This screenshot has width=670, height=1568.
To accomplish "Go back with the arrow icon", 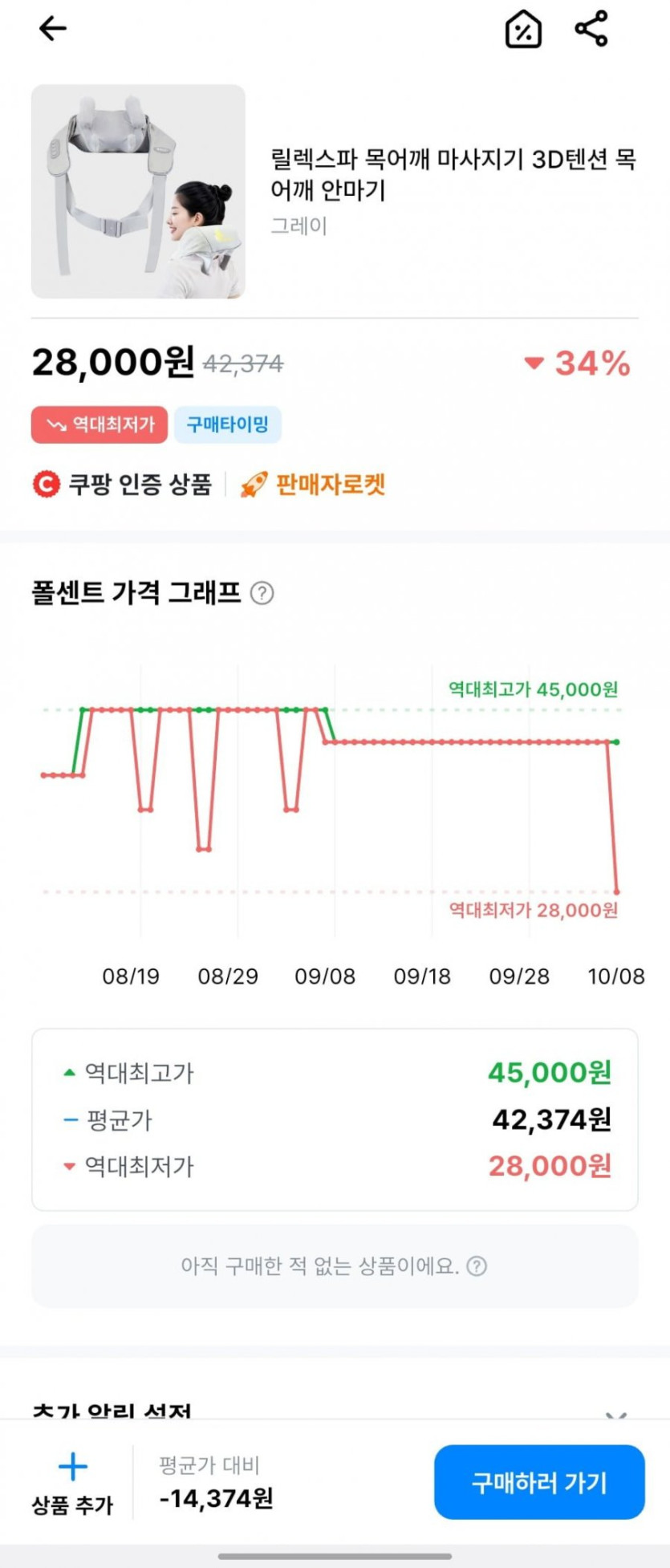I will click(x=52, y=29).
